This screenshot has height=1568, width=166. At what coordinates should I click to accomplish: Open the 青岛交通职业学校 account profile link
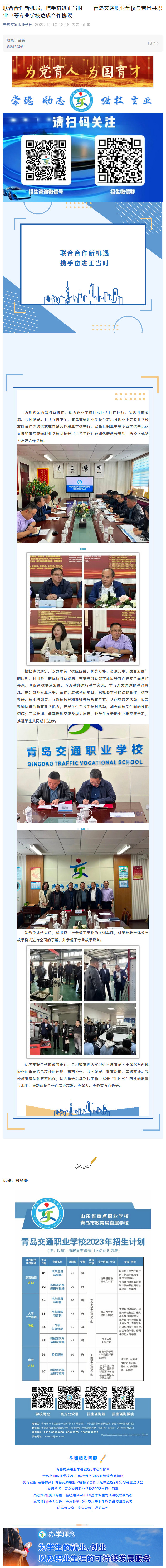[x=18, y=25]
